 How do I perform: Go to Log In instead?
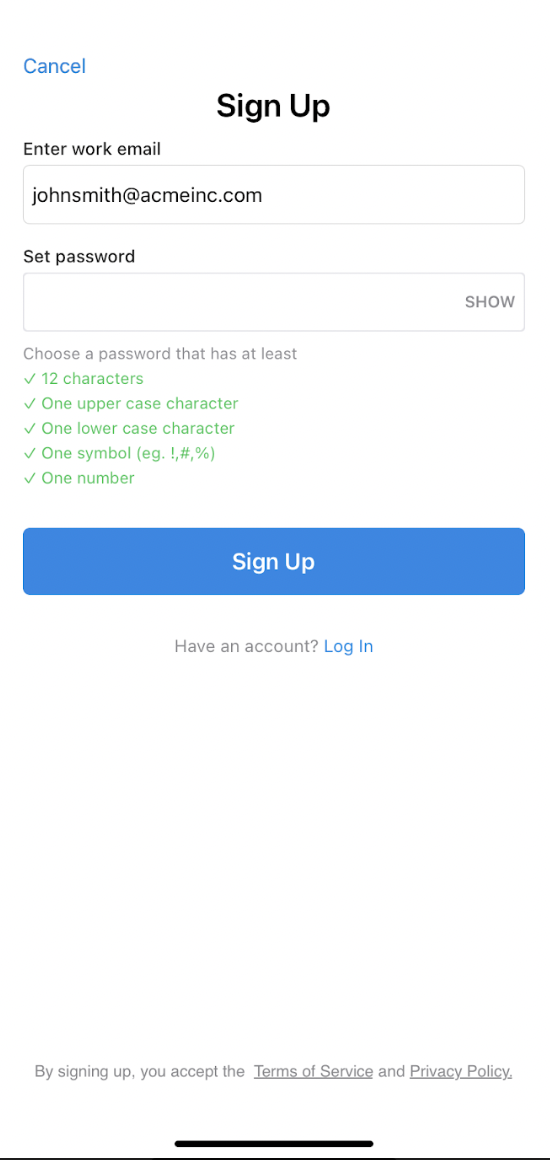click(x=349, y=647)
